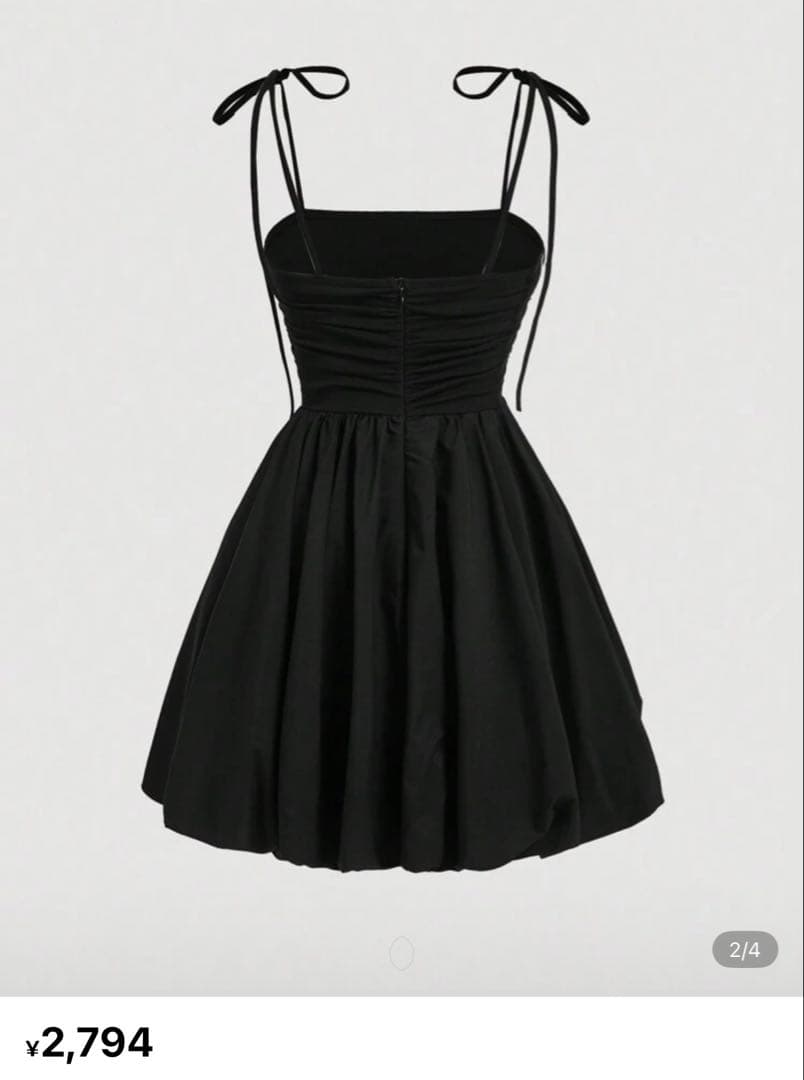Viewport: 804px width, 1080px height.
Task: Open the black dress product photo fullscreen
Action: (x=400, y=500)
